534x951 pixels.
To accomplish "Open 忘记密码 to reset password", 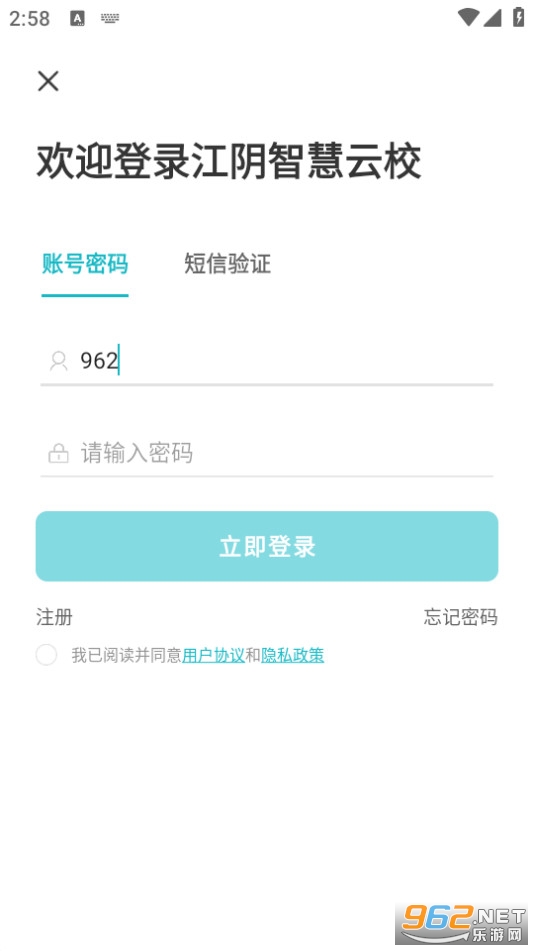I will tap(461, 617).
